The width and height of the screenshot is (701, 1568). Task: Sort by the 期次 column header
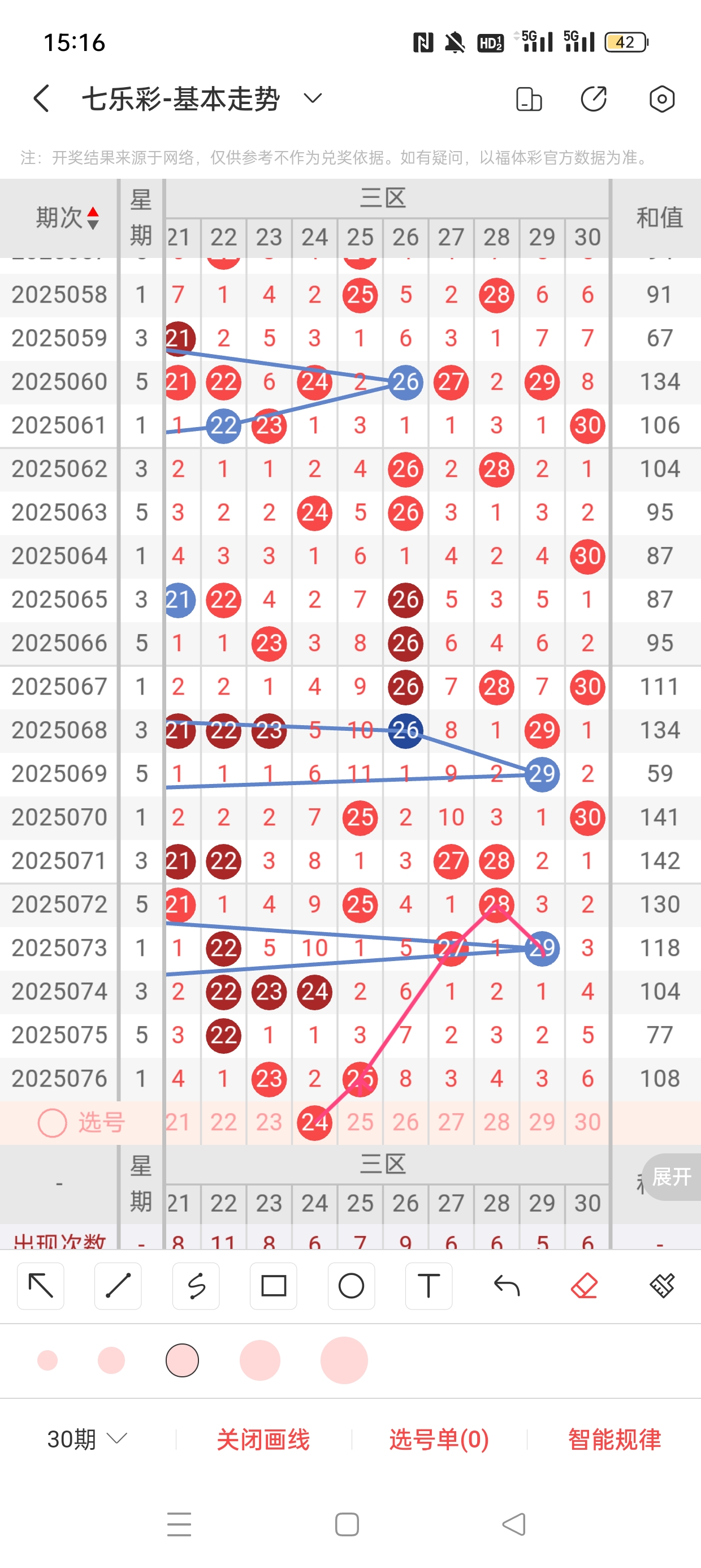[x=67, y=217]
